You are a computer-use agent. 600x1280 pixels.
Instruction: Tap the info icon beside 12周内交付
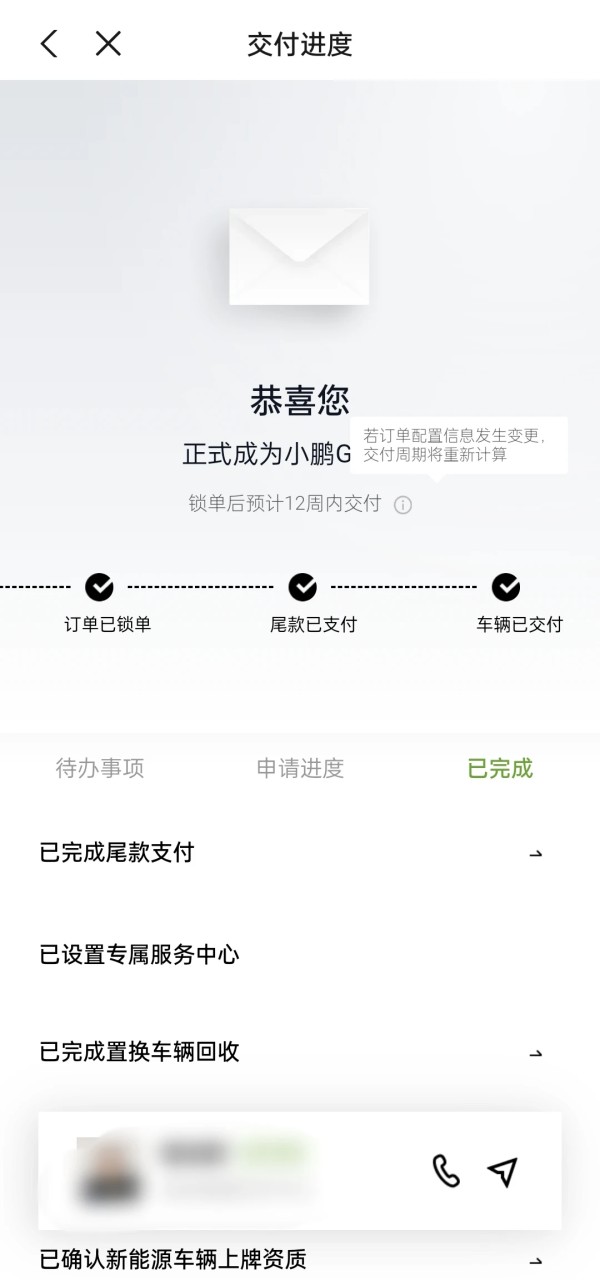click(x=403, y=505)
